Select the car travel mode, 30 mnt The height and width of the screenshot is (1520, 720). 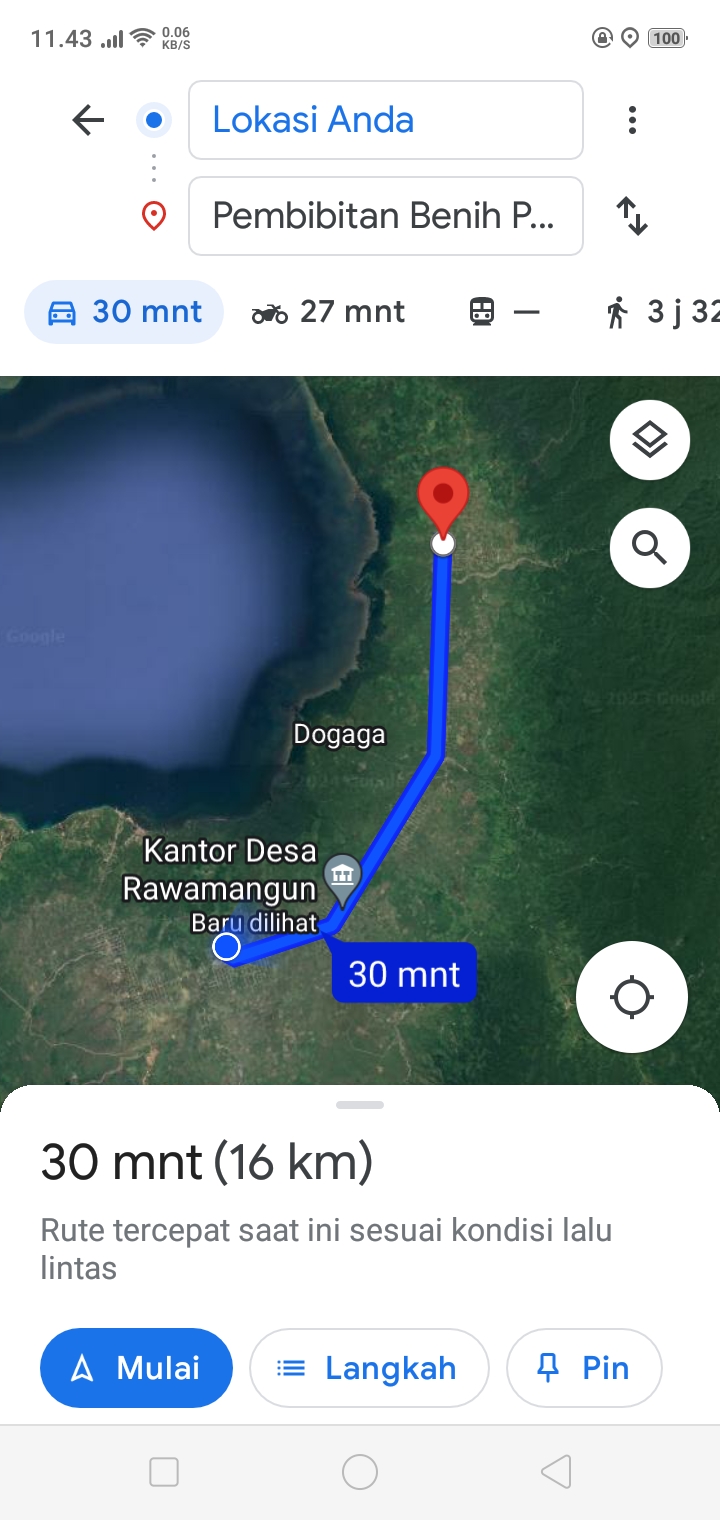pos(124,312)
